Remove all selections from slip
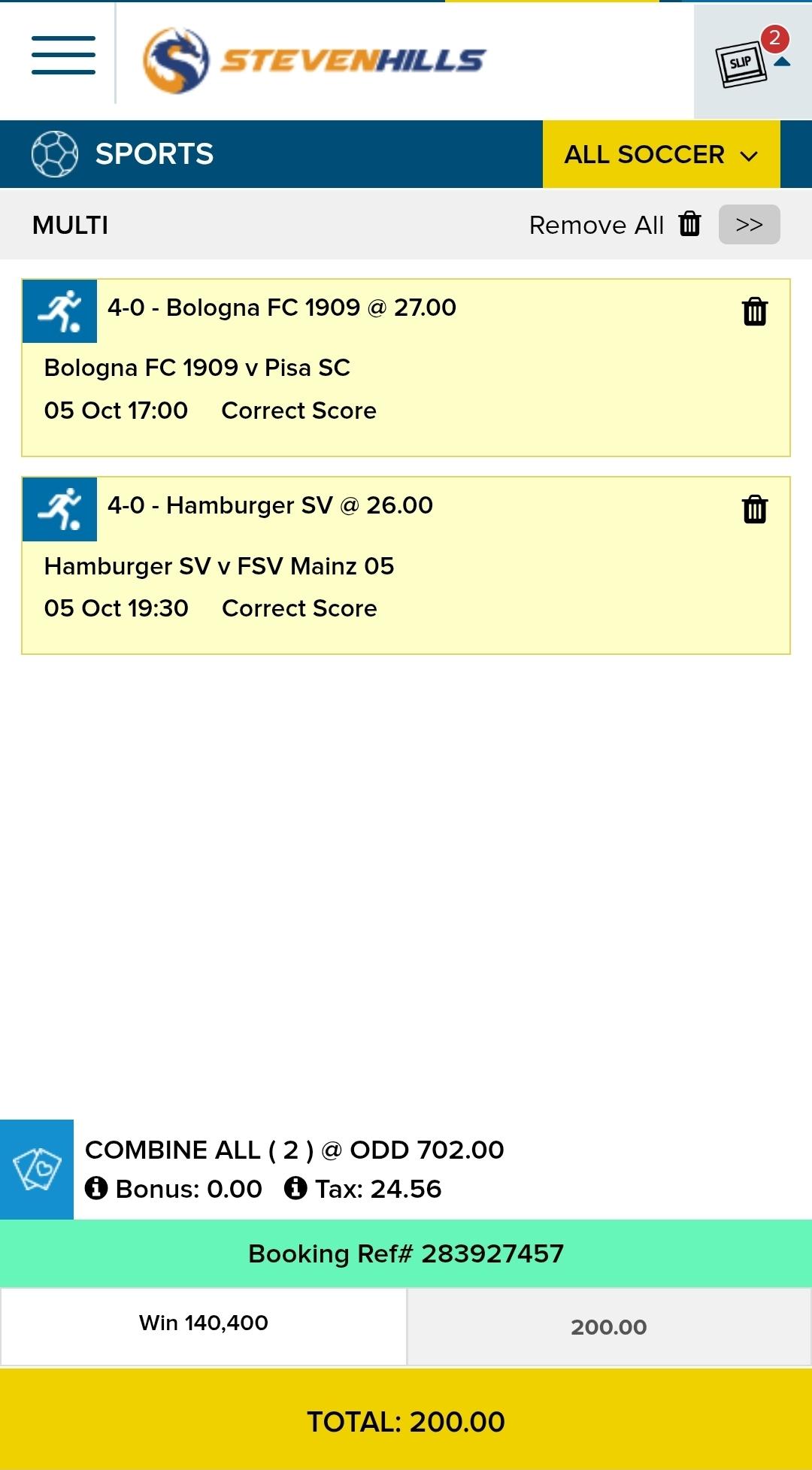Screen dimensions: 812x1470 click(614, 225)
